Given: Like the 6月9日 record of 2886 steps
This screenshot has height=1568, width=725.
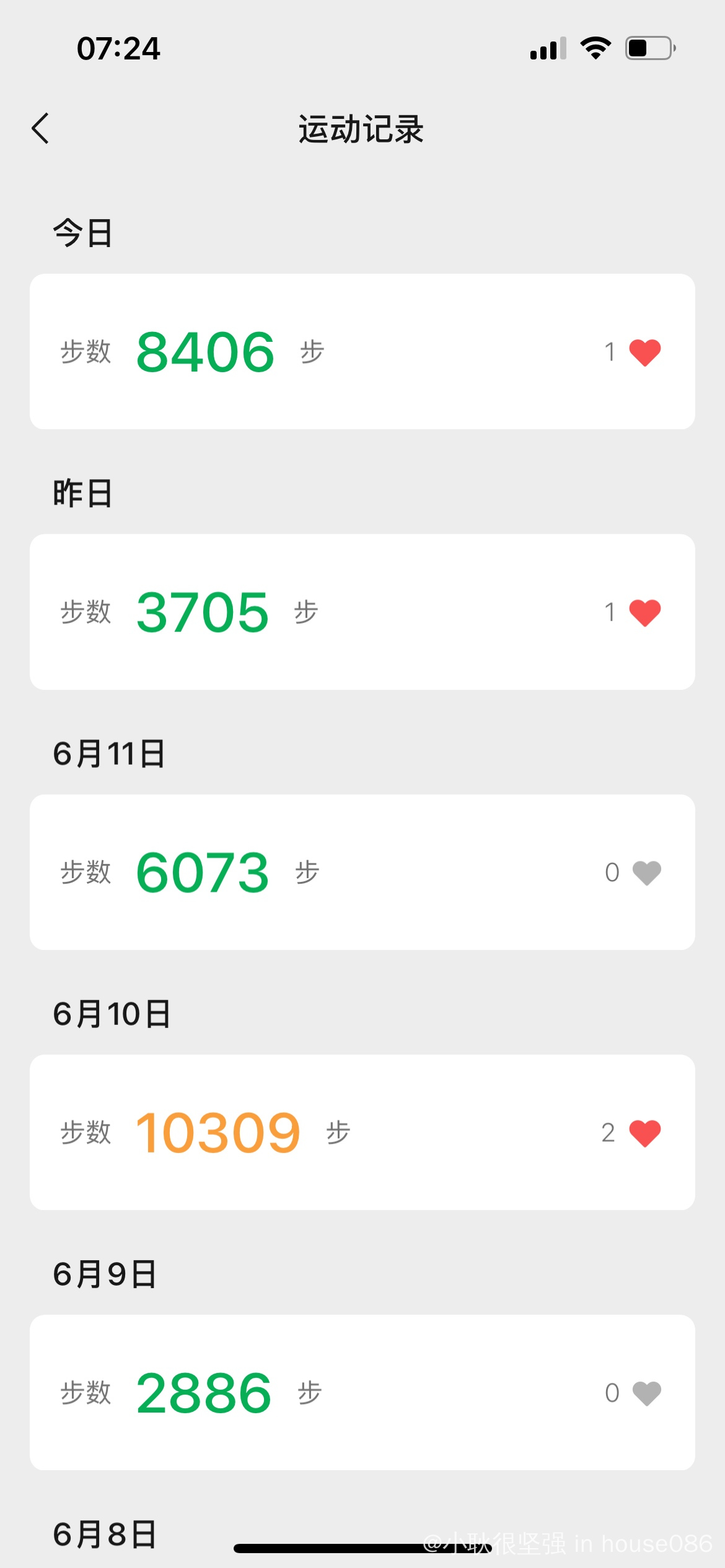Looking at the screenshot, I should pos(646,1393).
